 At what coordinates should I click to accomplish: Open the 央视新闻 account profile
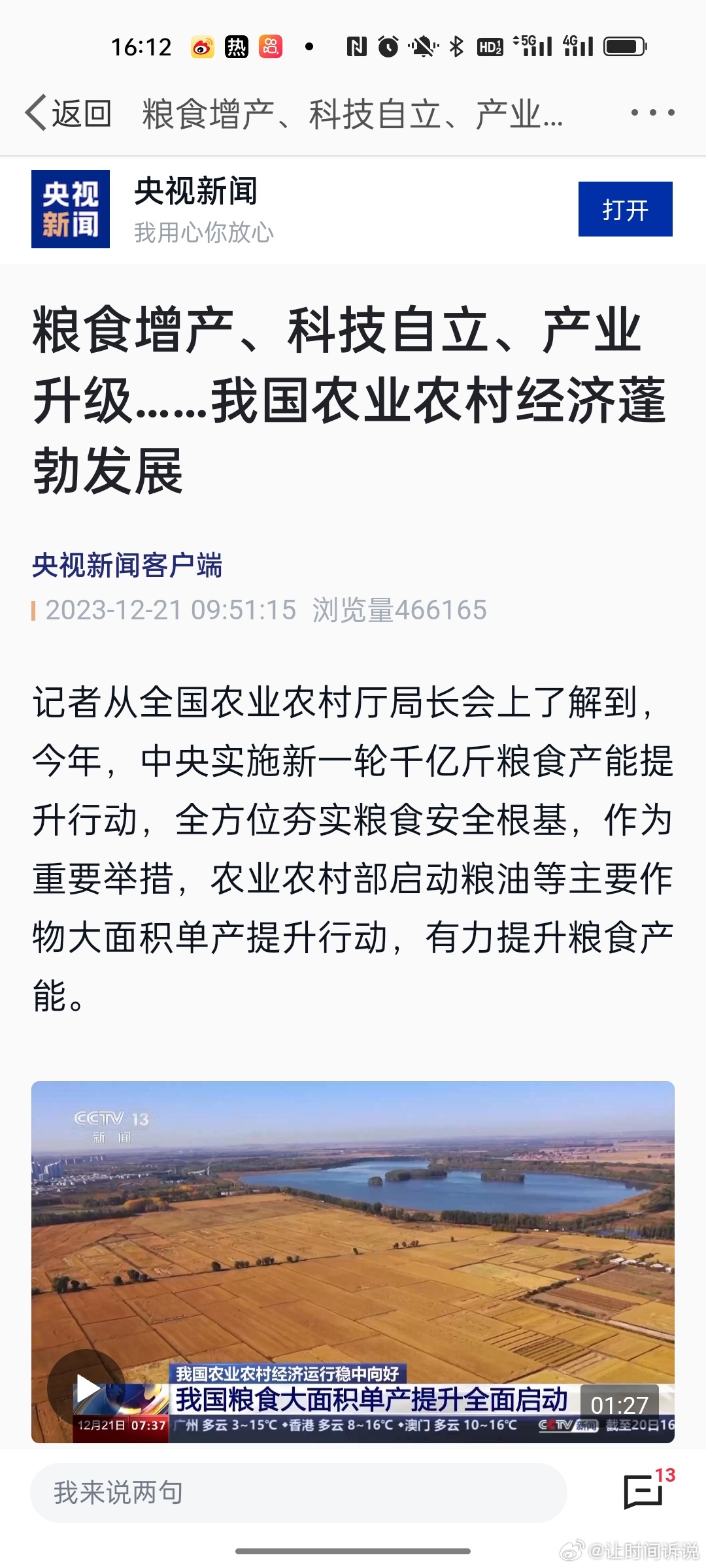tap(195, 191)
